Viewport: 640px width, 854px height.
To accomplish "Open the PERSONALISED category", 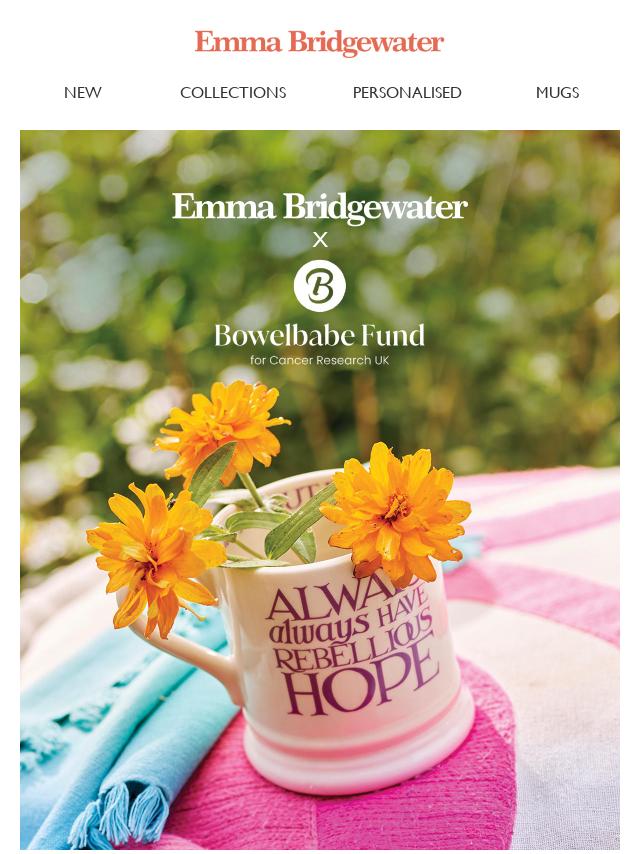I will (x=407, y=93).
